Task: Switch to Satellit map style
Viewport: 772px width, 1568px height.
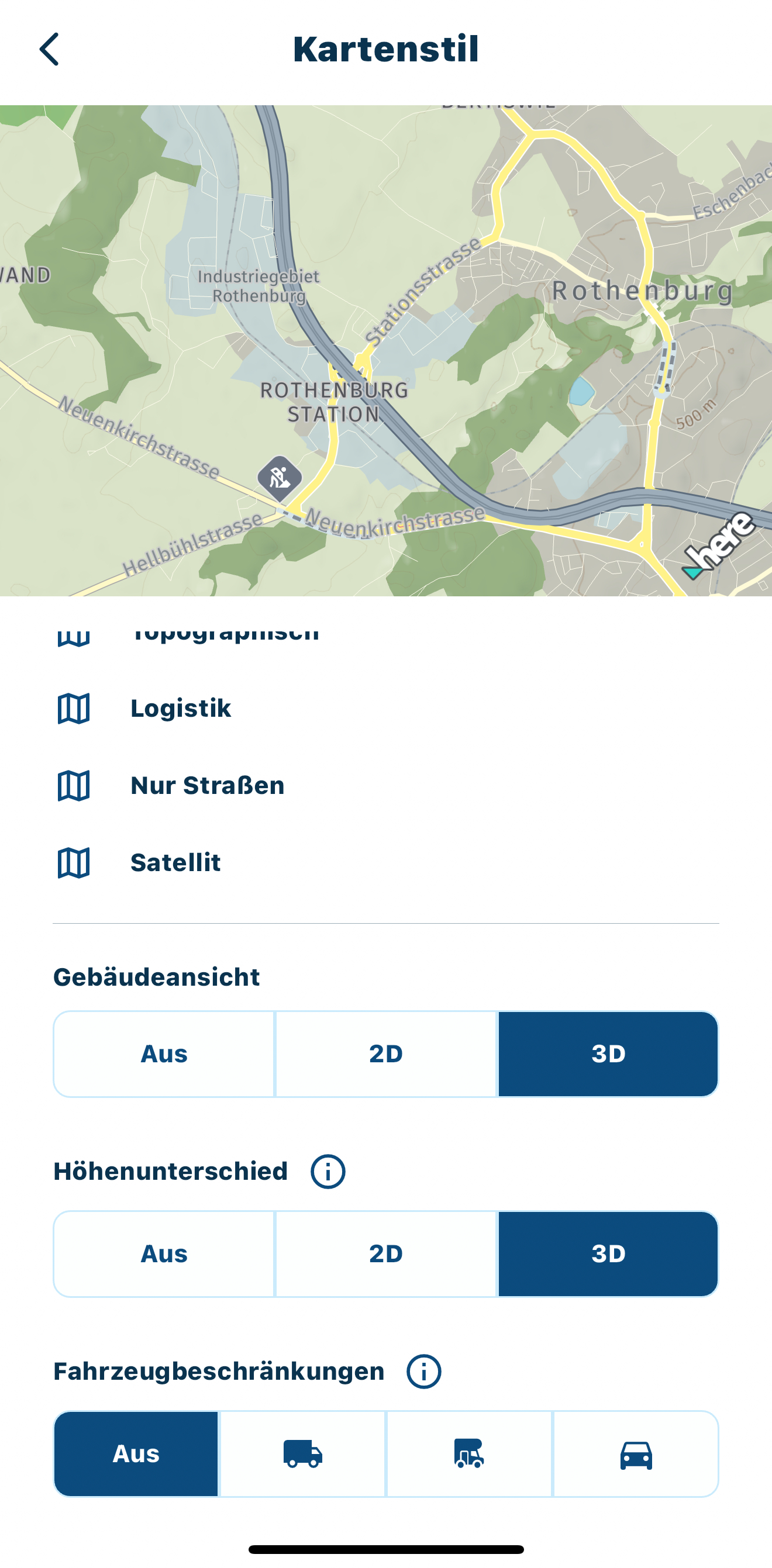Action: [175, 862]
